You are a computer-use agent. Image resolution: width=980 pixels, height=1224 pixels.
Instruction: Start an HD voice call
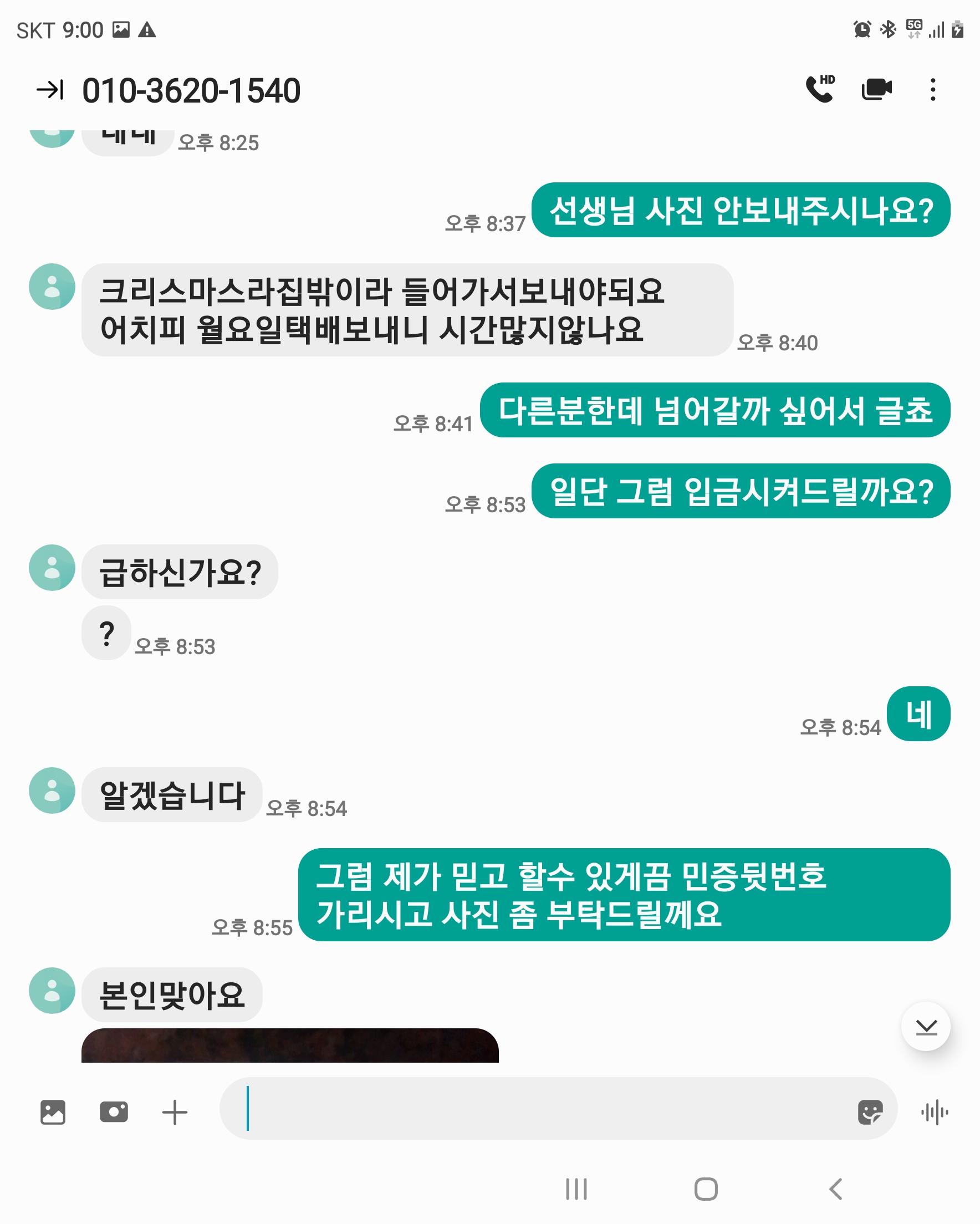820,89
